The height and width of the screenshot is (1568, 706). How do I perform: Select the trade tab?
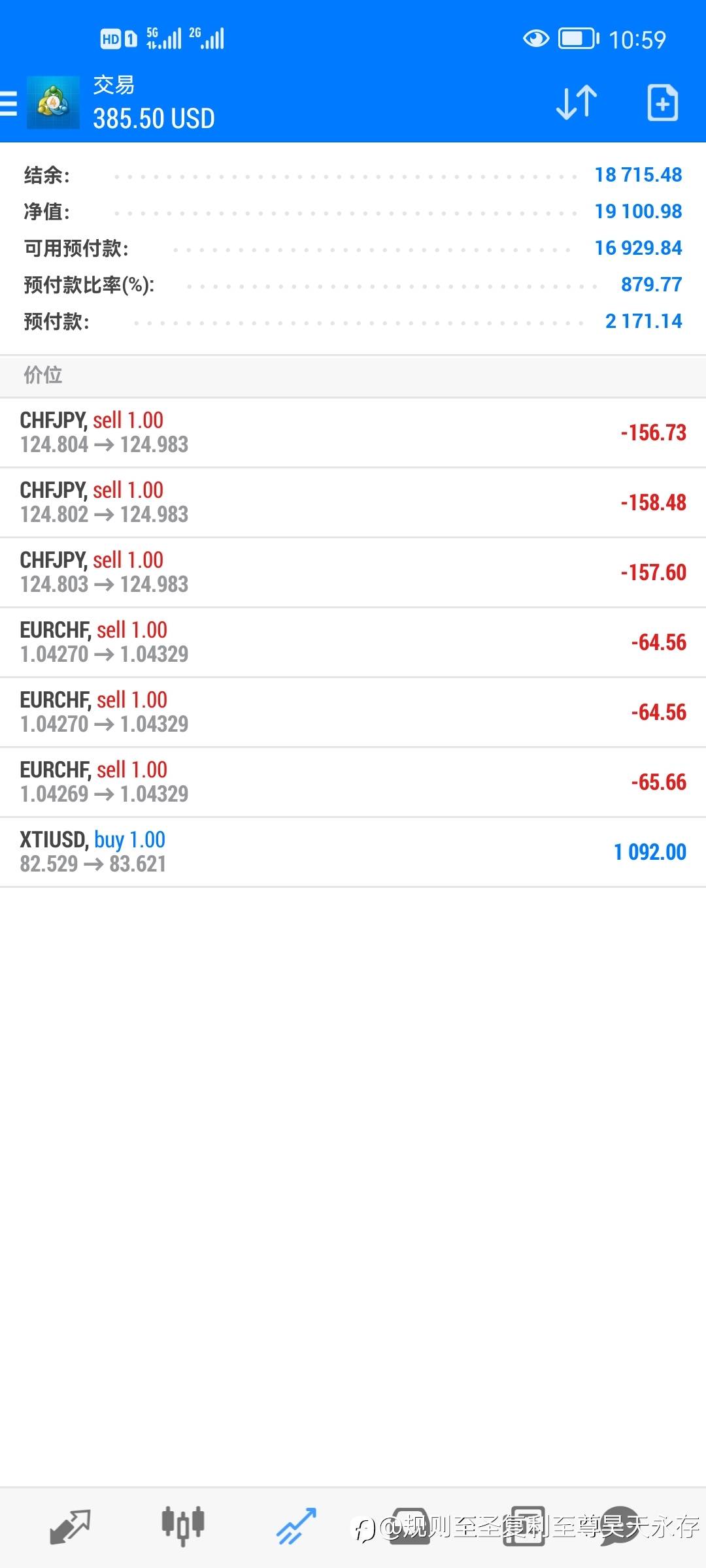(x=296, y=1526)
